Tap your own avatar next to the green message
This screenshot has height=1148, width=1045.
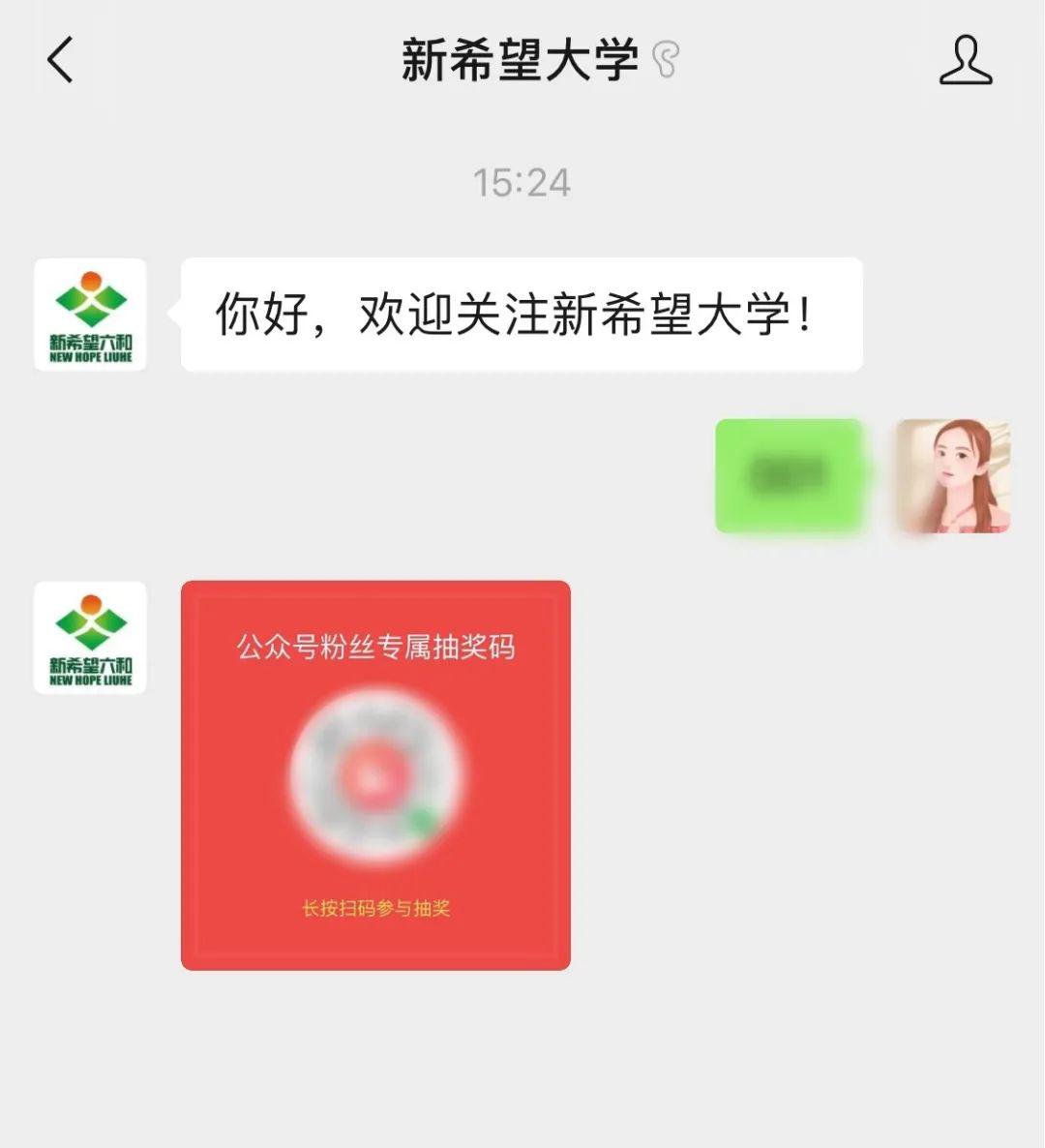tap(952, 475)
